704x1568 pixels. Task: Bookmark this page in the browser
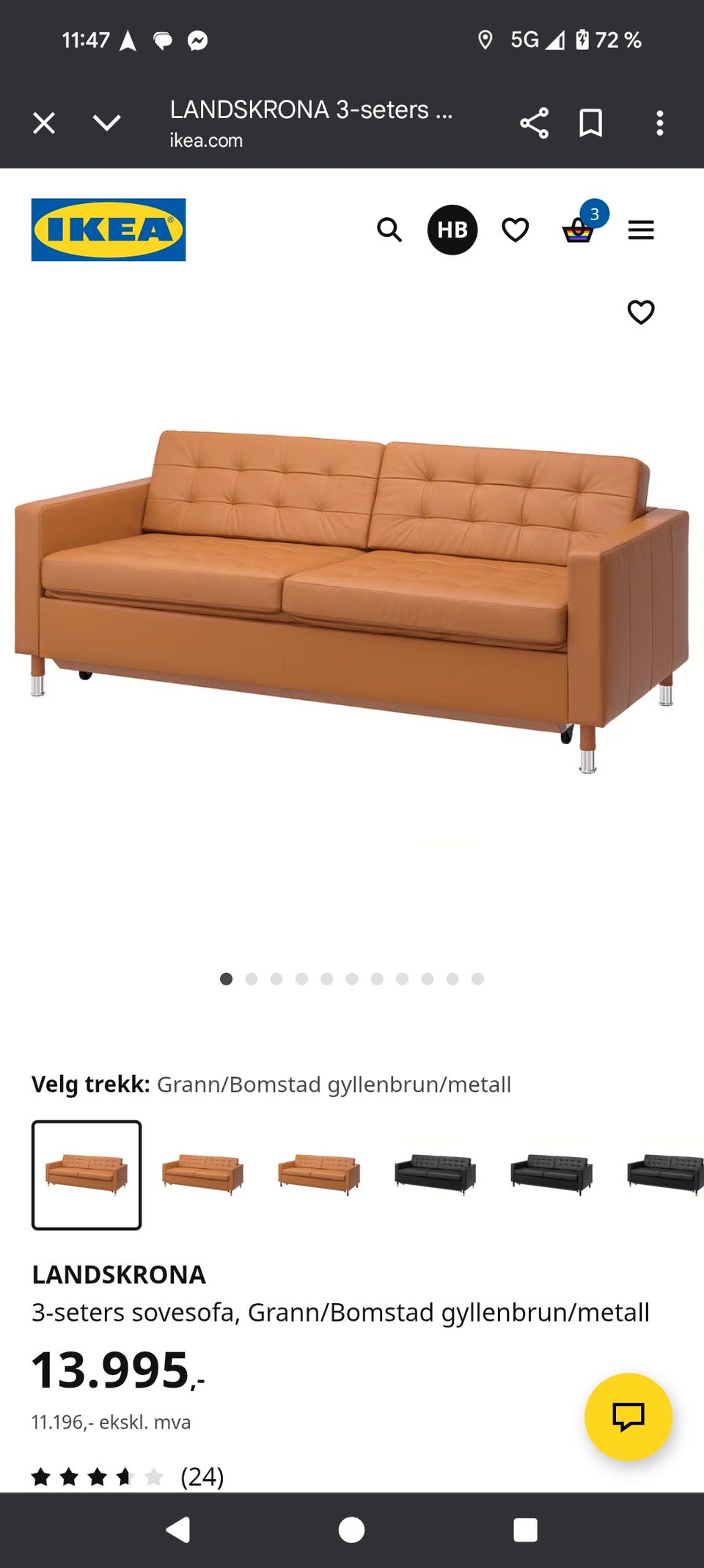tap(592, 122)
